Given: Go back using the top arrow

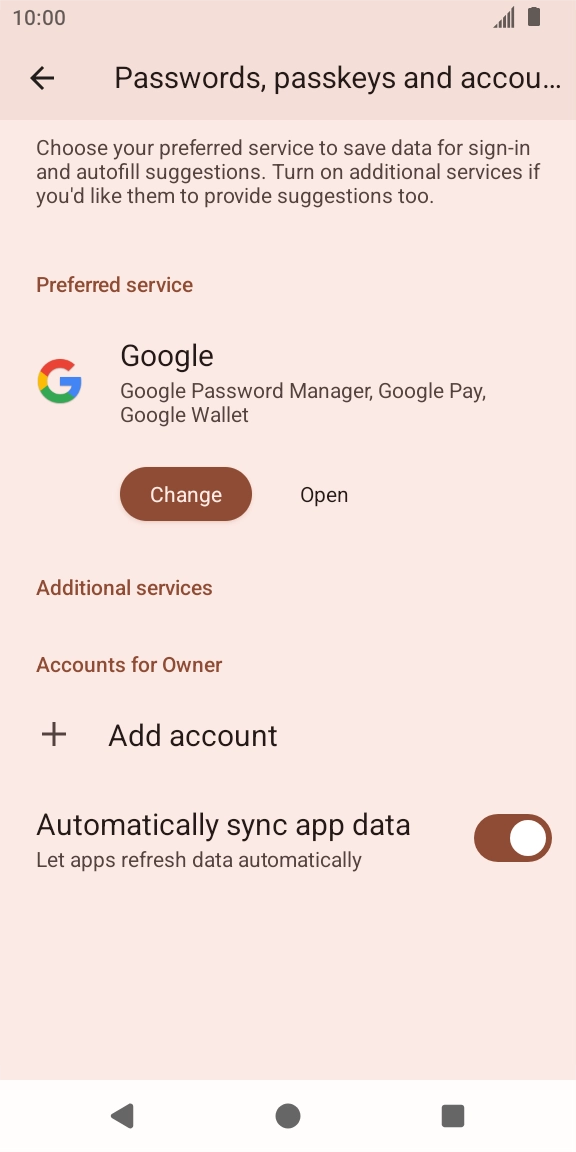Looking at the screenshot, I should pos(42,78).
